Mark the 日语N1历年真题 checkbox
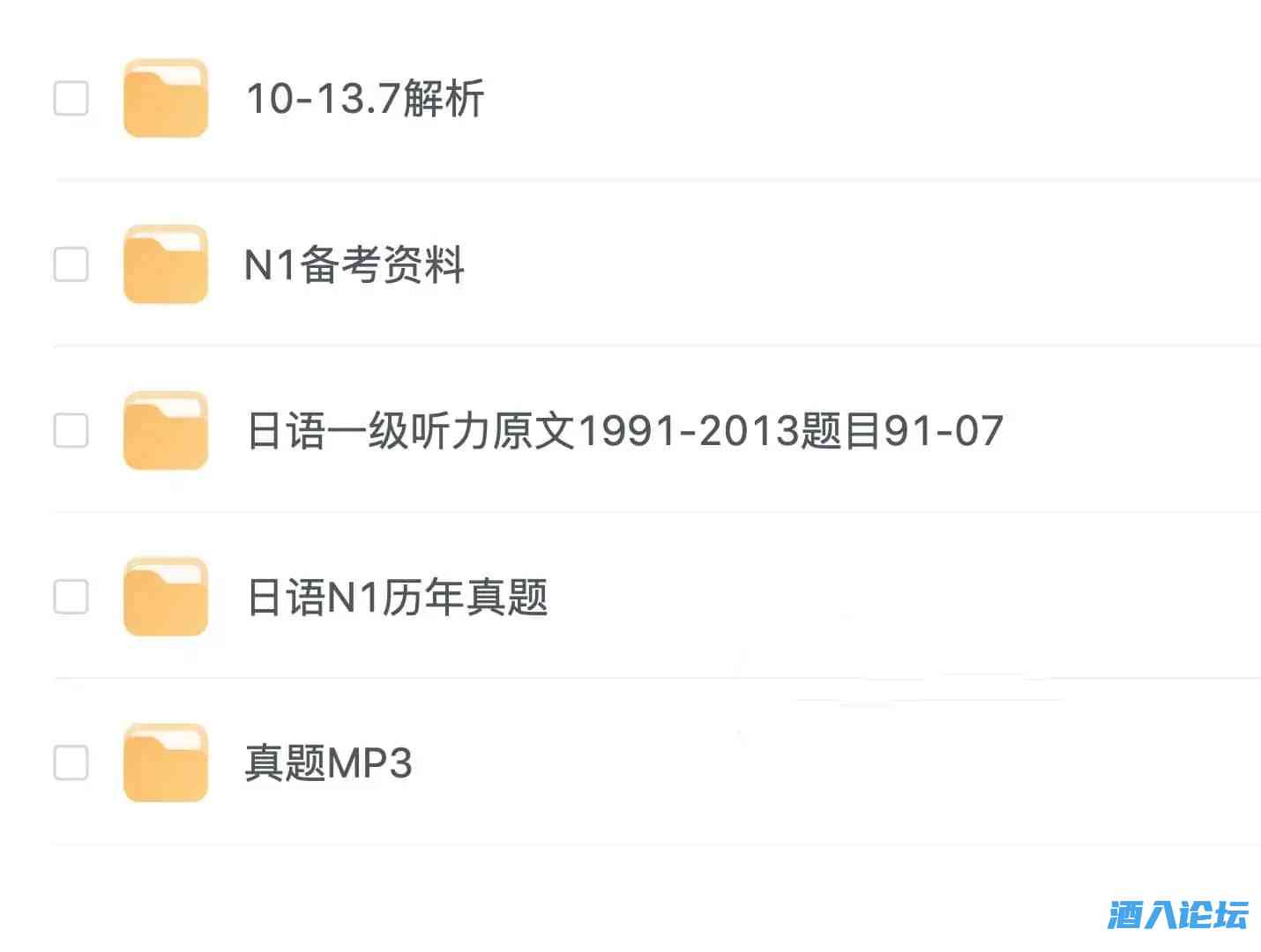The width and height of the screenshot is (1261, 952). pyautogui.click(x=71, y=597)
